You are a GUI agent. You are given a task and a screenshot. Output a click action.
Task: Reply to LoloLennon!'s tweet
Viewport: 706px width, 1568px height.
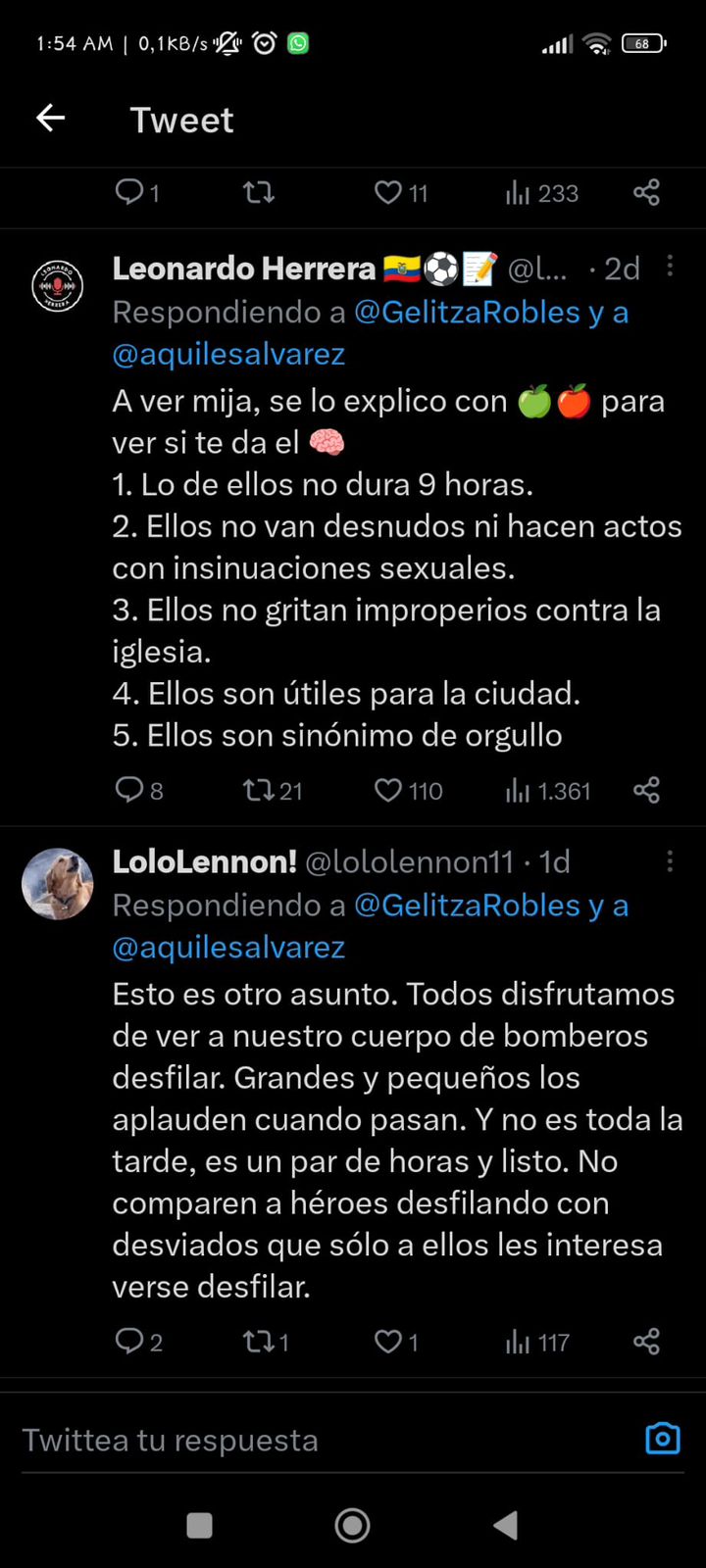click(x=129, y=1341)
